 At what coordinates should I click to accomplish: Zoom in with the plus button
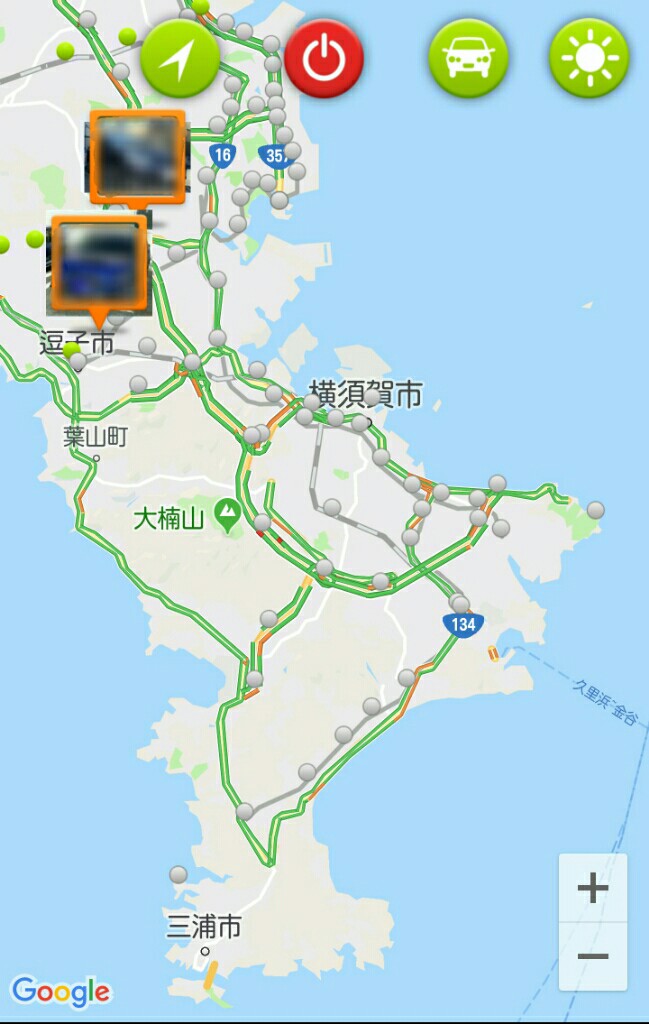point(593,888)
